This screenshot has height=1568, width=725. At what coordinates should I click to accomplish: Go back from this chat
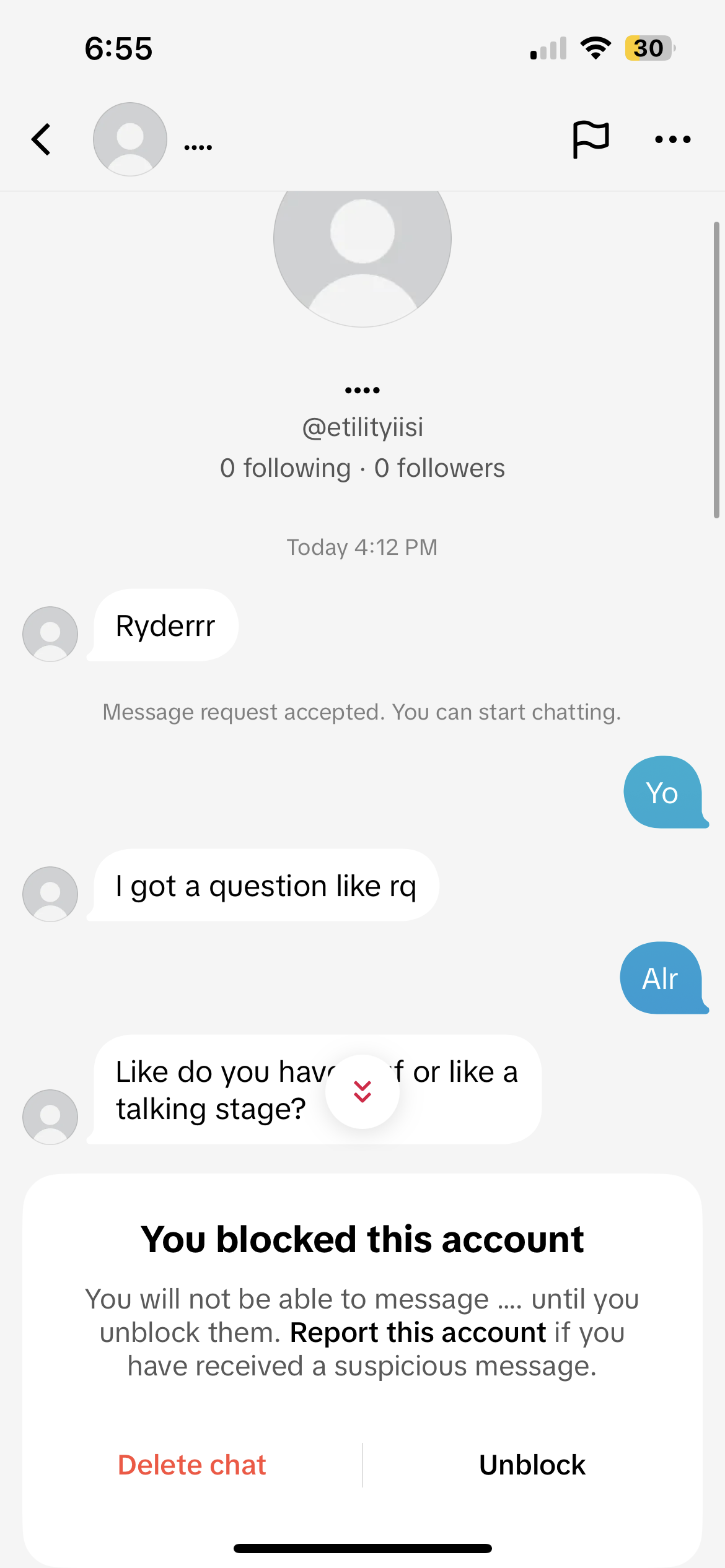click(x=42, y=139)
